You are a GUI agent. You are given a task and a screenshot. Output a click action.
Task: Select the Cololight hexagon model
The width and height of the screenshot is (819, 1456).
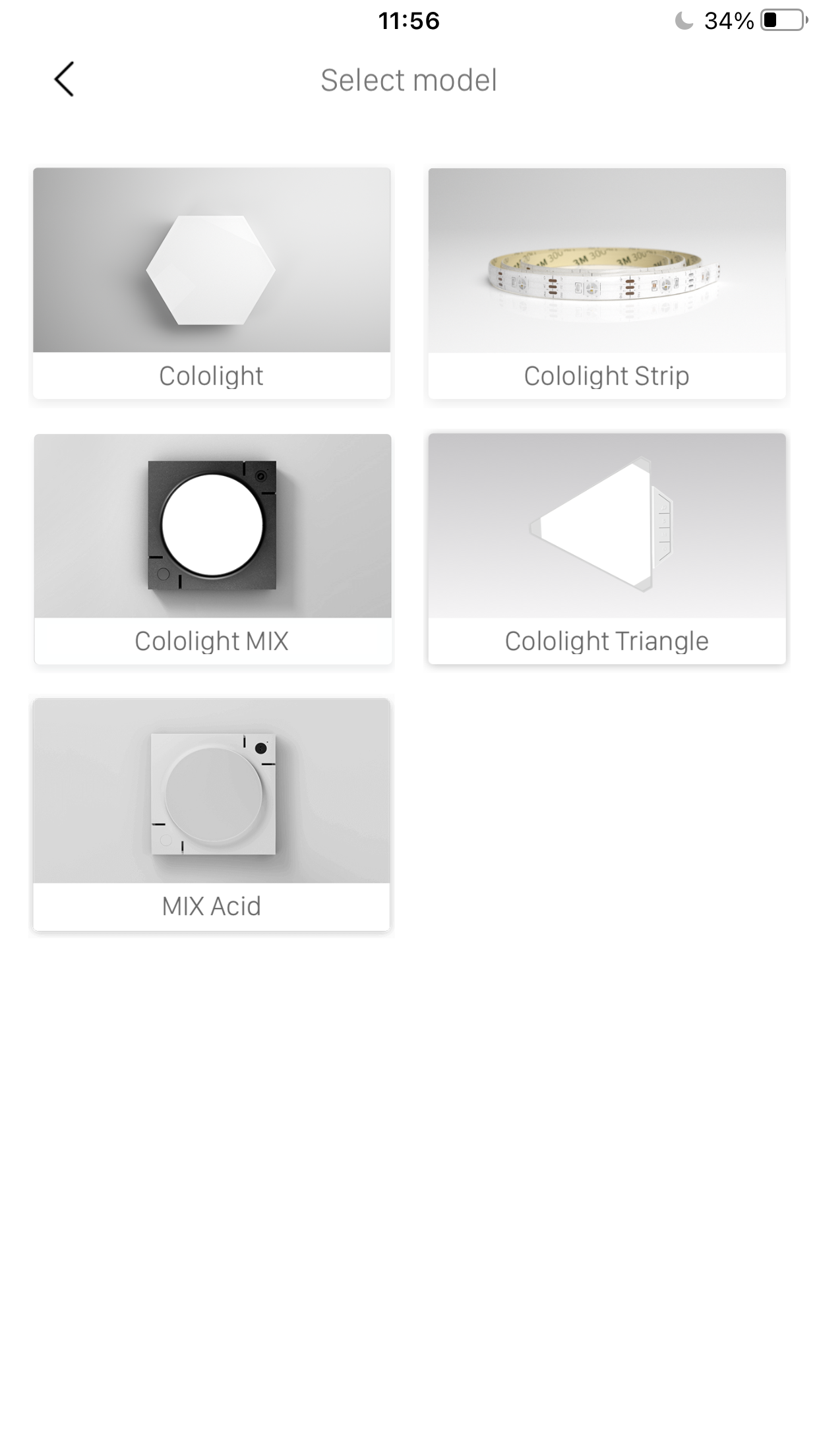click(212, 283)
